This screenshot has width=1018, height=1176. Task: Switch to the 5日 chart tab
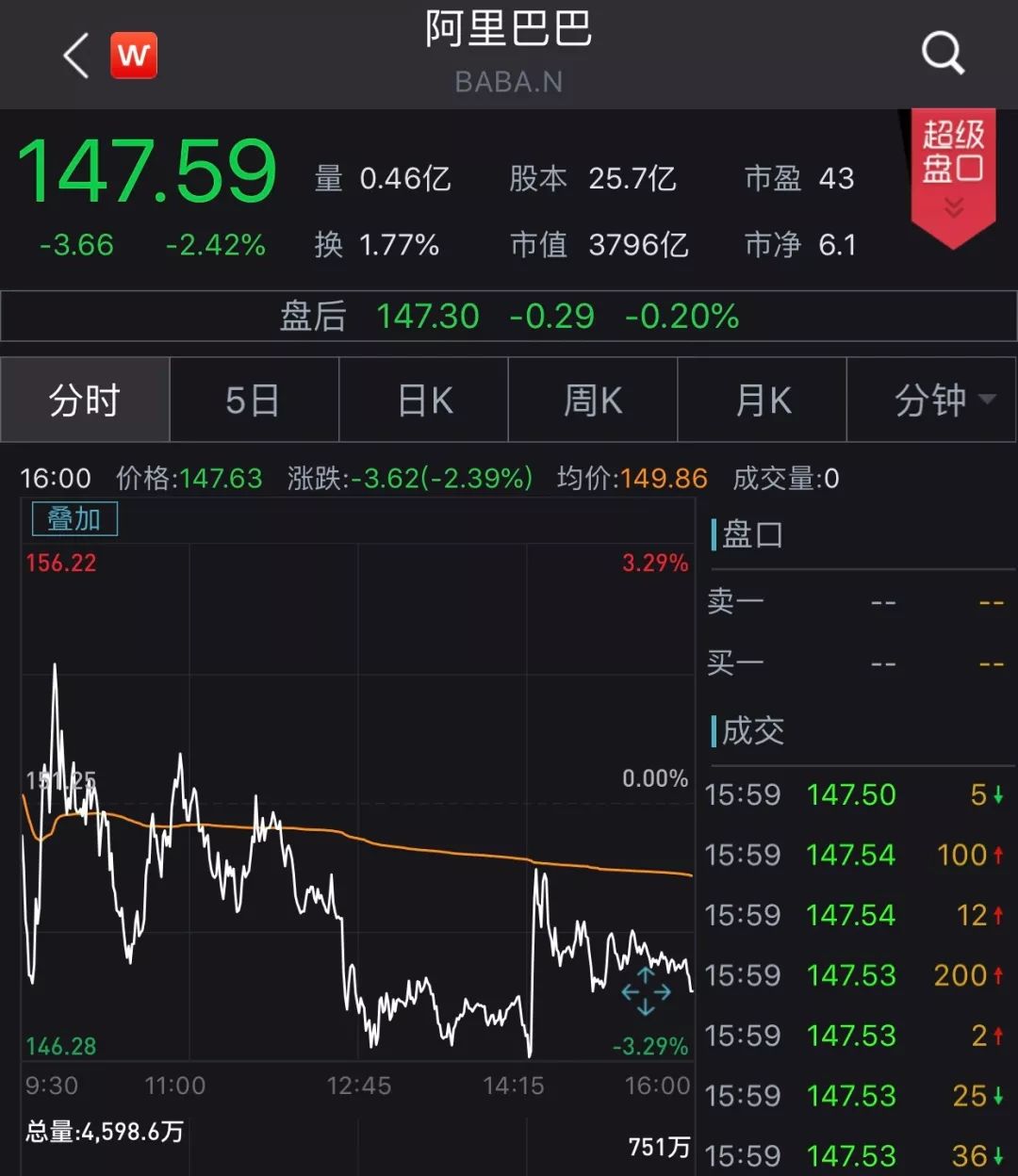pyautogui.click(x=253, y=400)
